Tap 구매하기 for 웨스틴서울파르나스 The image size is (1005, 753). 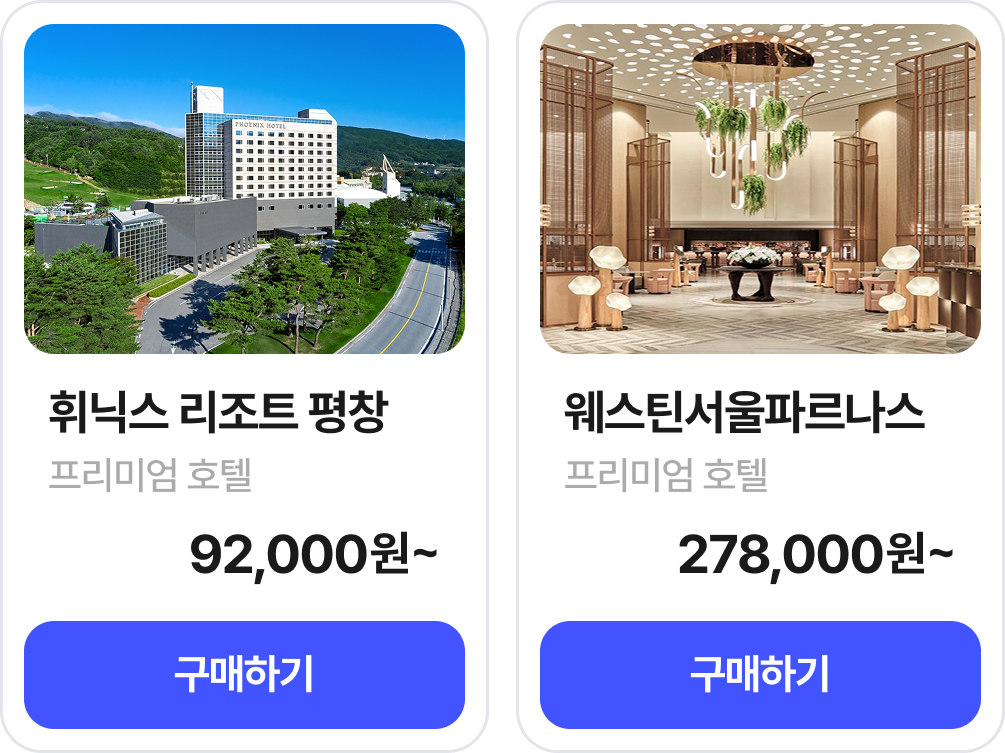click(760, 674)
